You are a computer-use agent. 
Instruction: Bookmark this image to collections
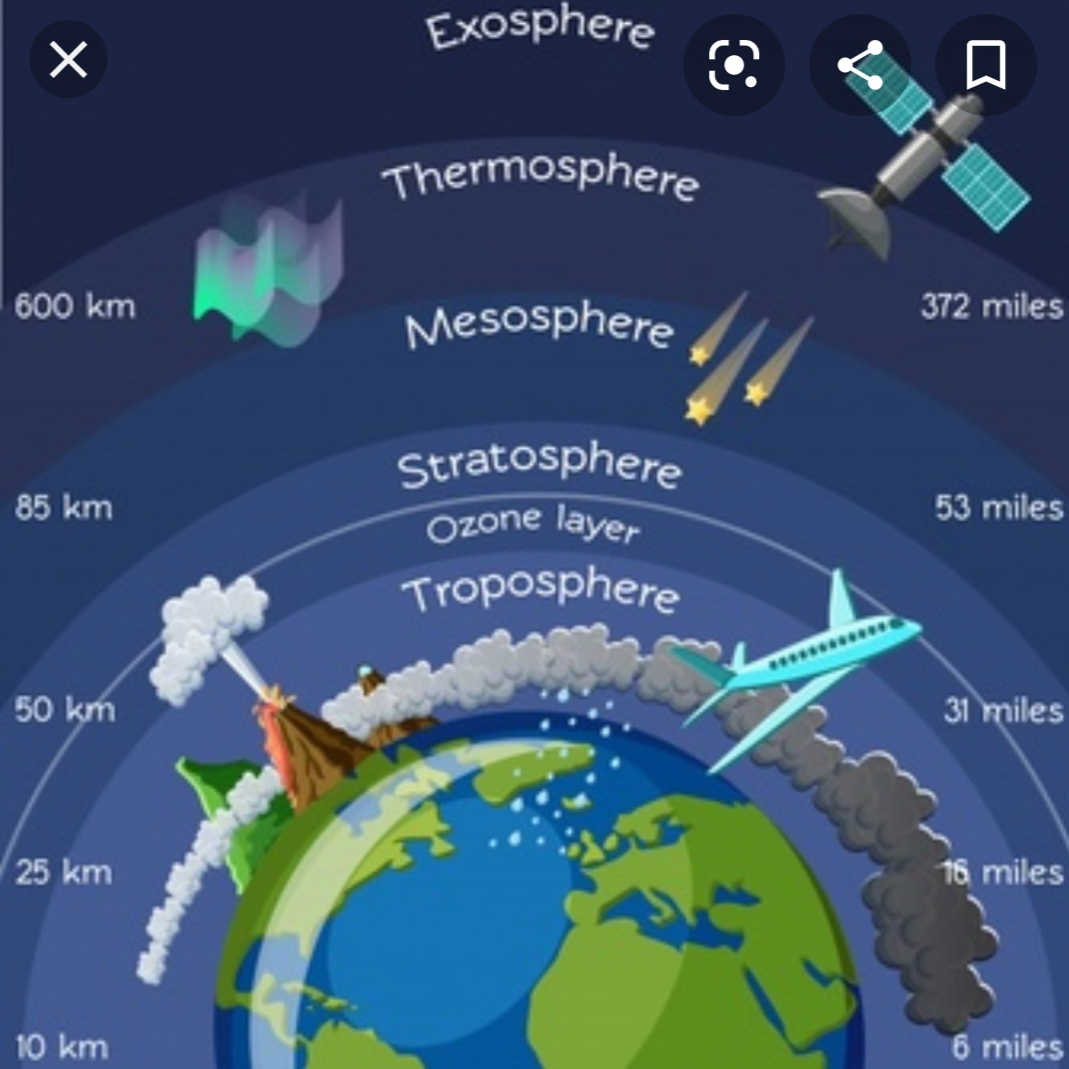tap(985, 65)
